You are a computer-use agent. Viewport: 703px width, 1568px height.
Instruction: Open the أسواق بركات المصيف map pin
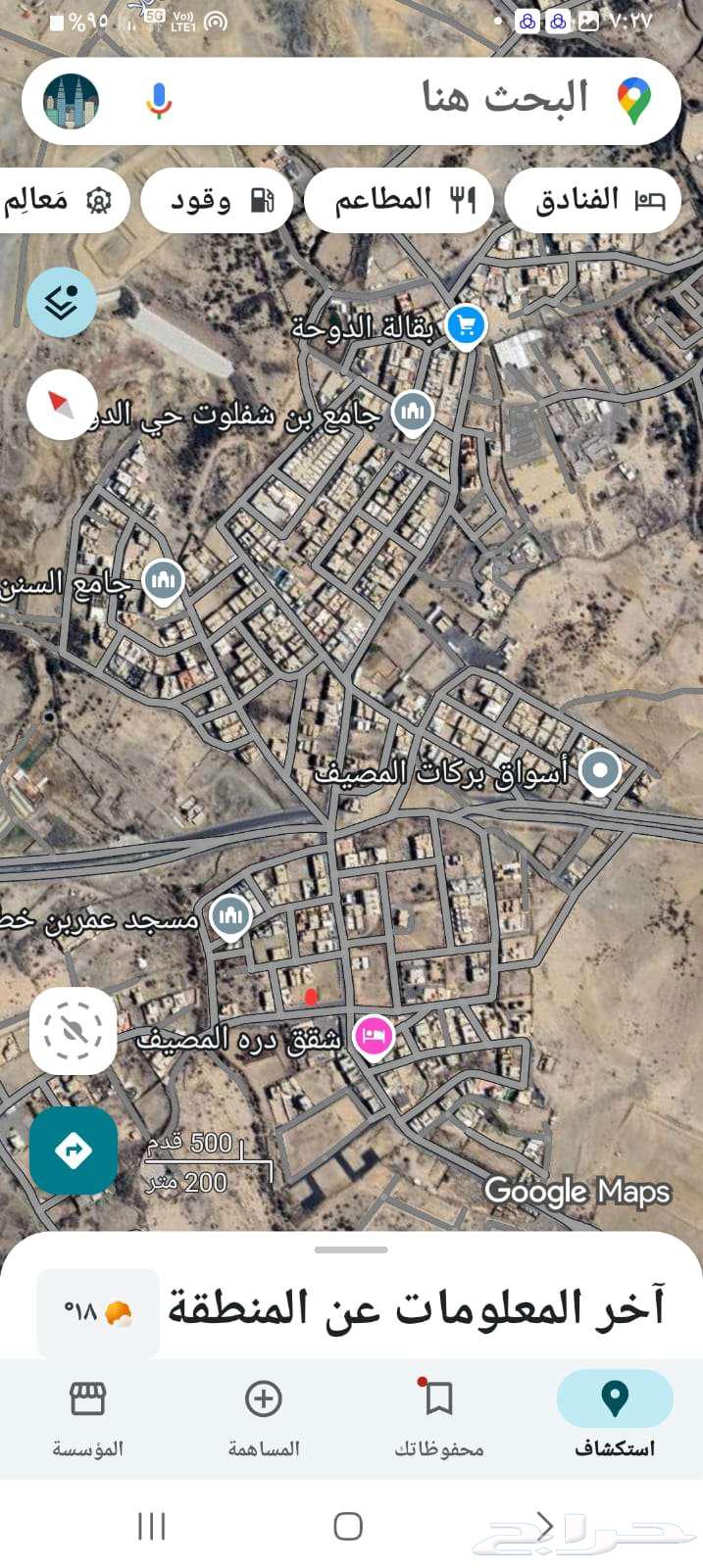tap(600, 770)
